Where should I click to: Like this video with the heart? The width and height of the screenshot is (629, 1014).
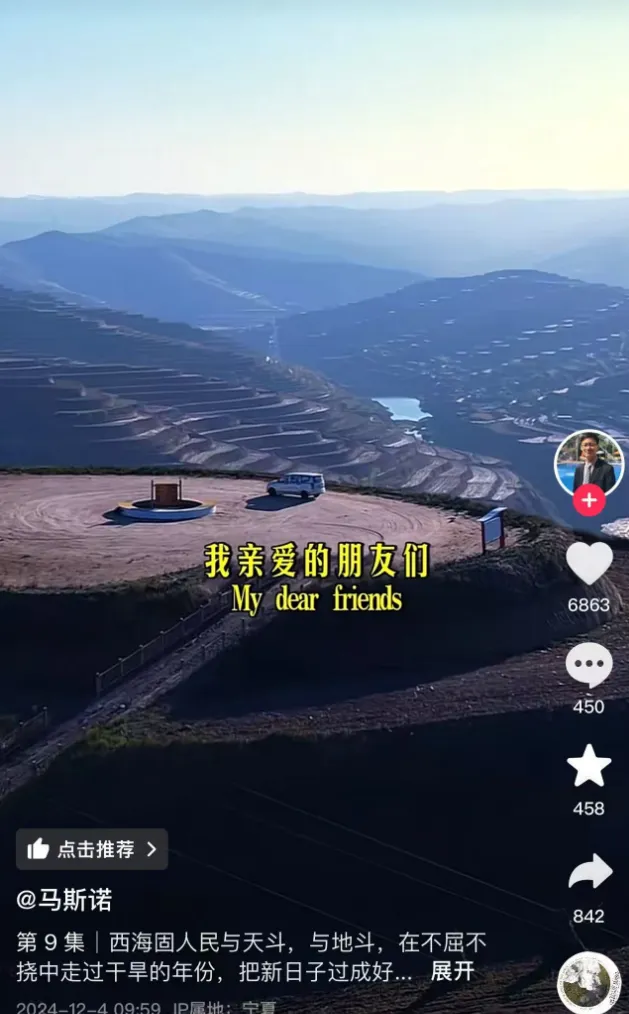[x=589, y=563]
